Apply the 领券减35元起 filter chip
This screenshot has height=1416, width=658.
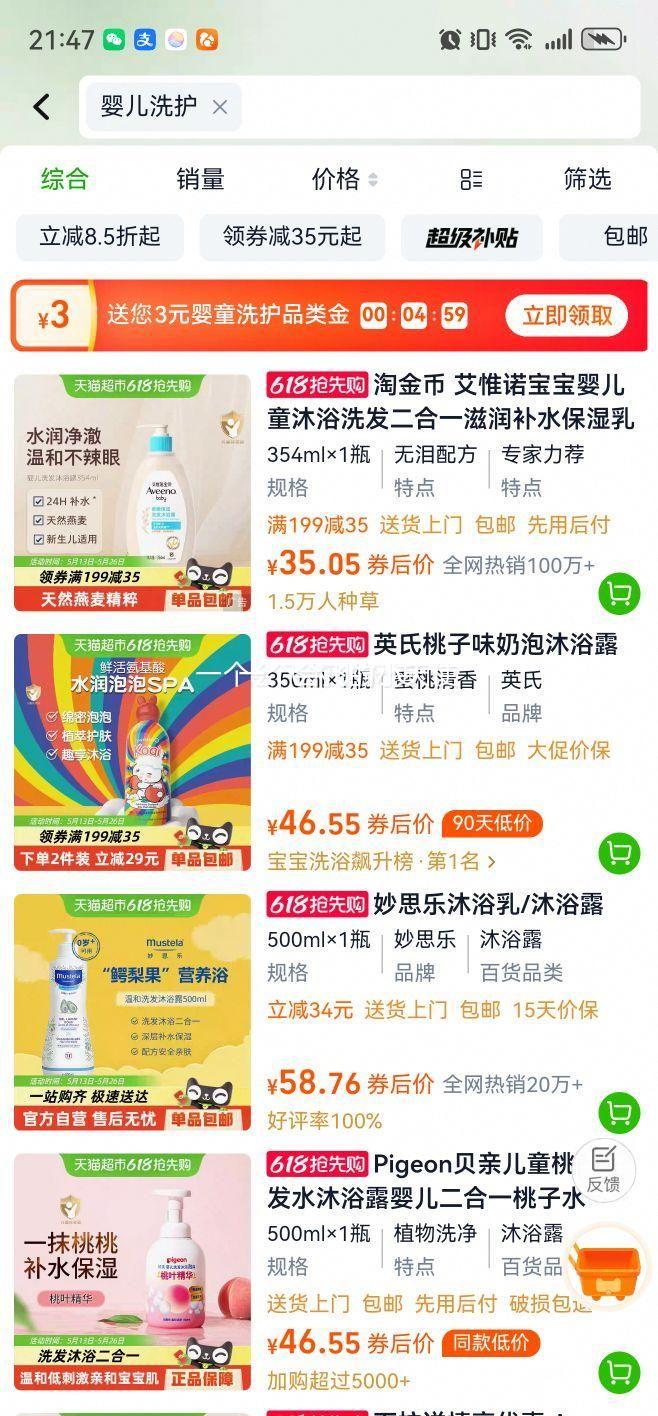point(292,237)
